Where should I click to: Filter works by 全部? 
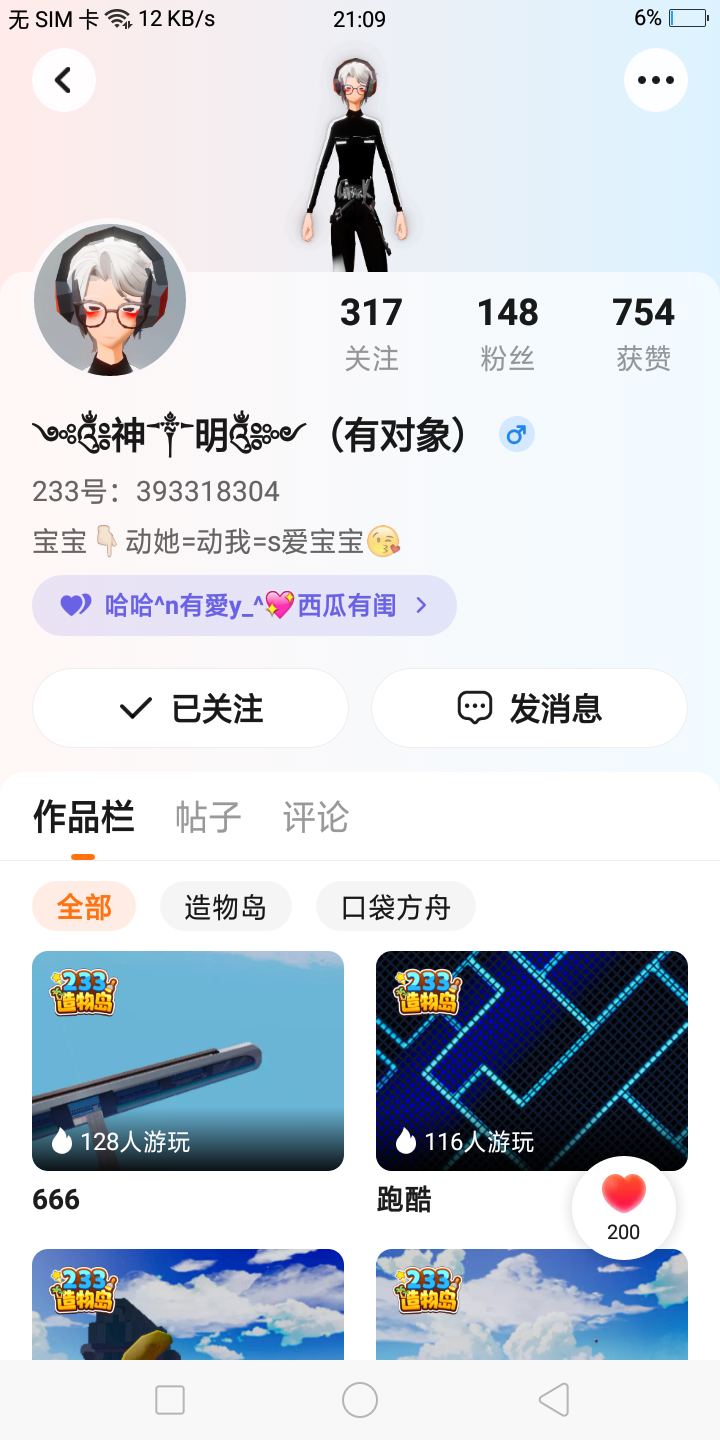[84, 907]
